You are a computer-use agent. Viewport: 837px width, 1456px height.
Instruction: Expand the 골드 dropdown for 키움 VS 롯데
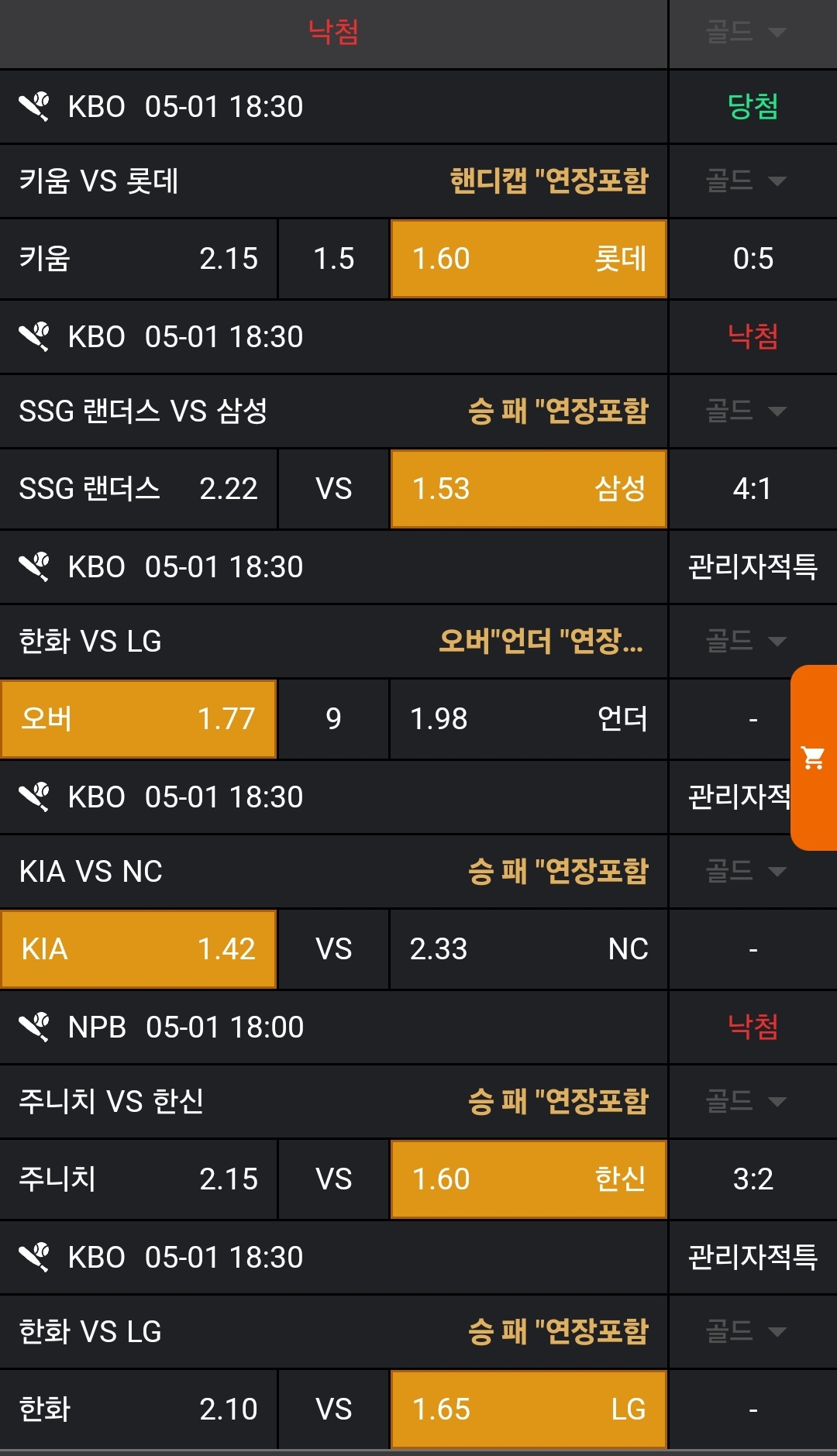tap(745, 181)
